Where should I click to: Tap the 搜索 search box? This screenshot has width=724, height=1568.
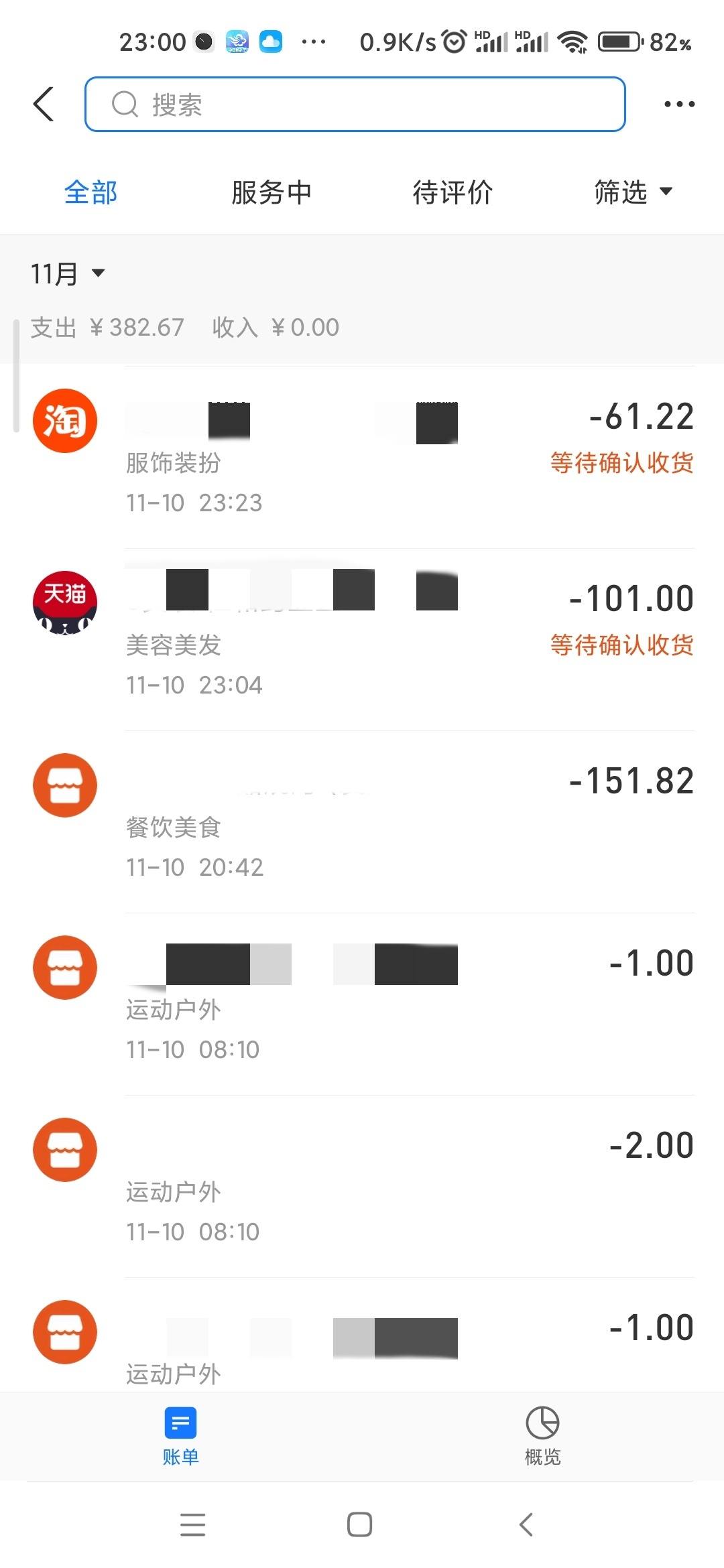pos(355,105)
